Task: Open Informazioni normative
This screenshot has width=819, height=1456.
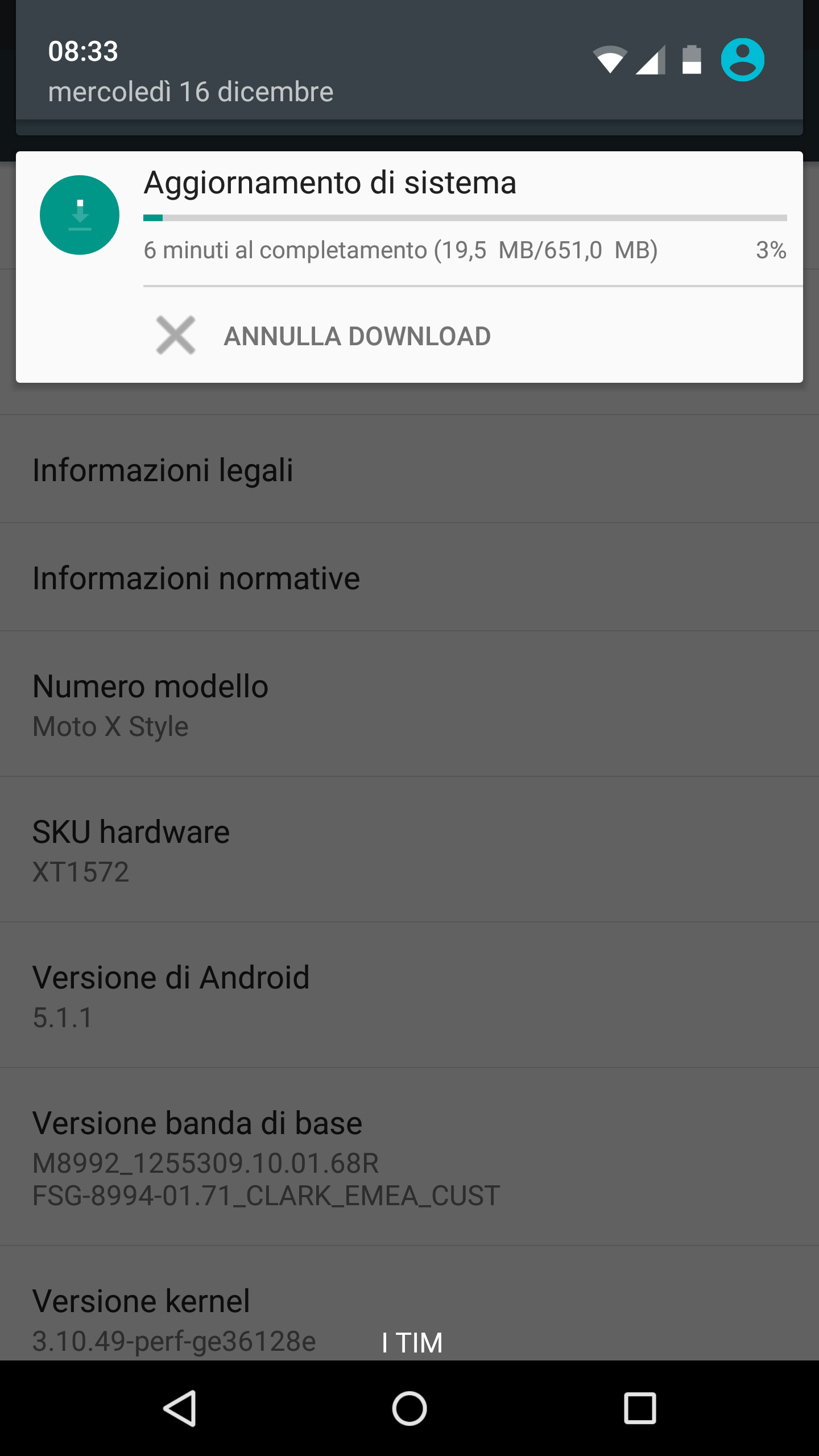Action: [409, 577]
